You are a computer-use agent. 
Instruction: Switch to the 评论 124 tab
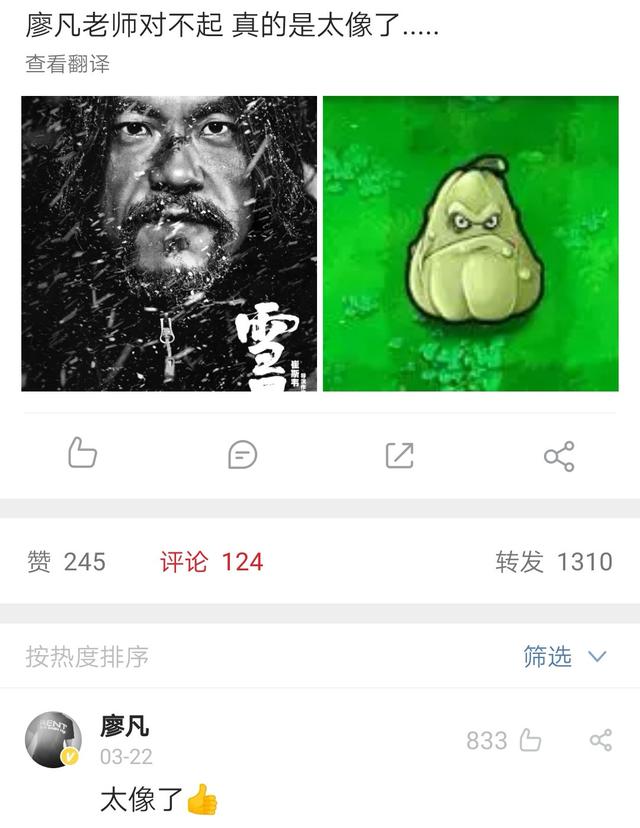coord(212,562)
